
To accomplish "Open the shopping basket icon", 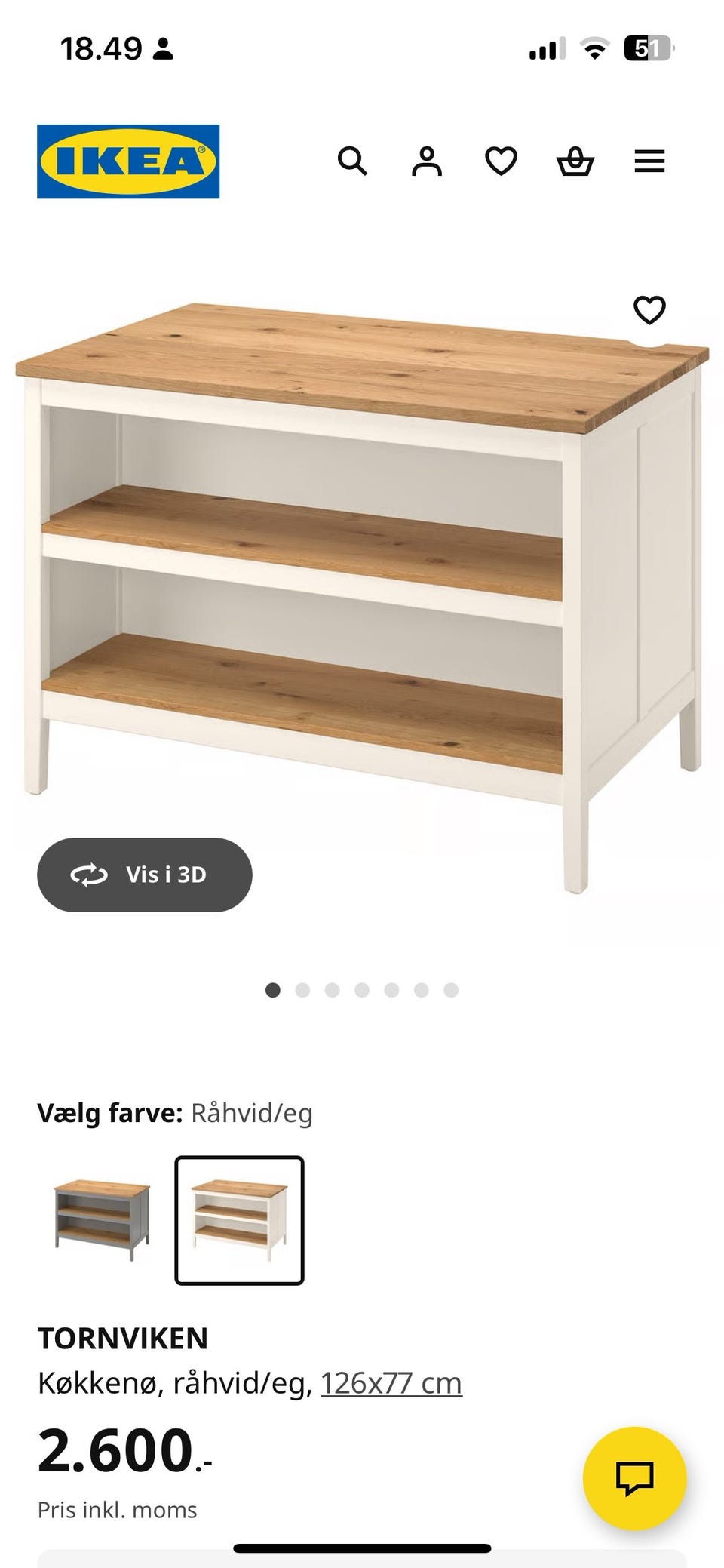I will (575, 162).
